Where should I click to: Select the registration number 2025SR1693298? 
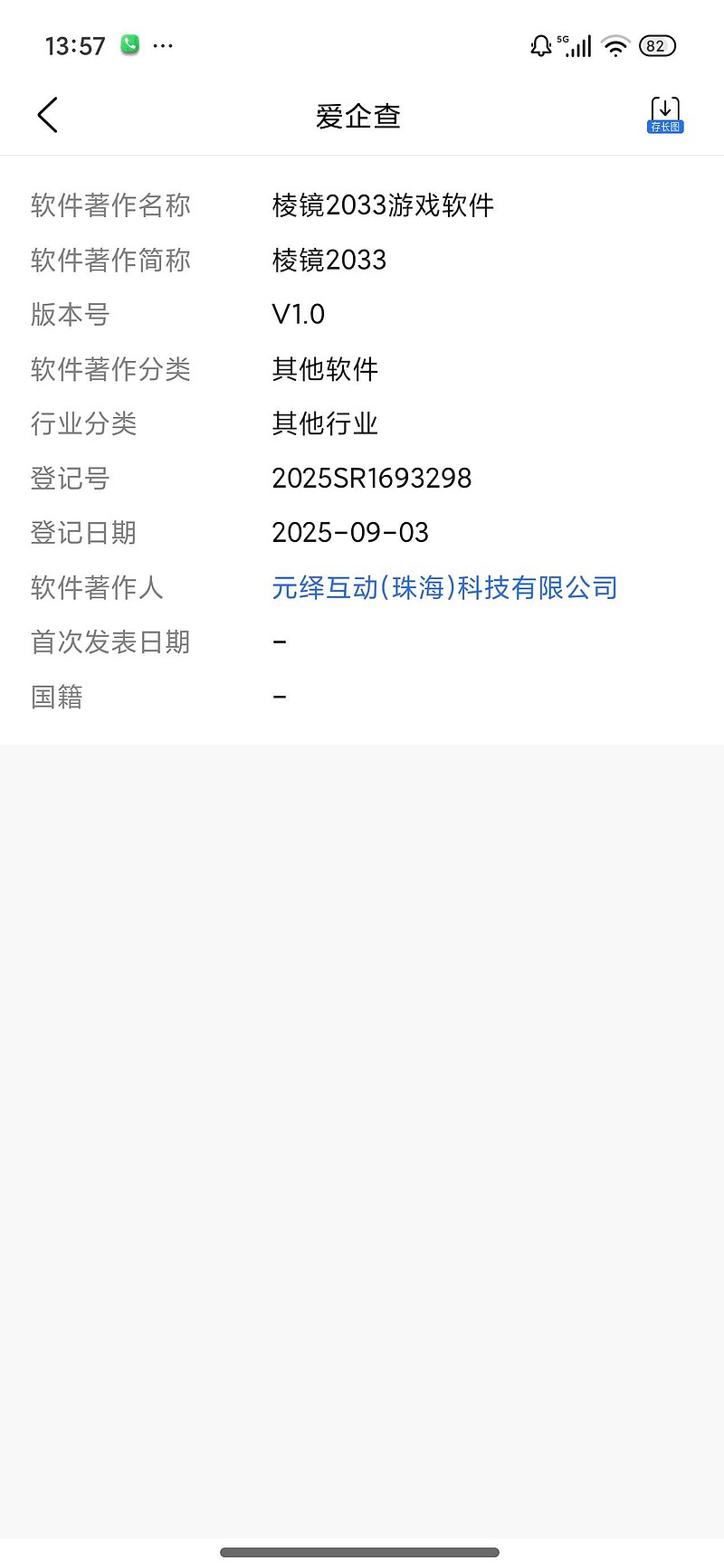pos(371,478)
